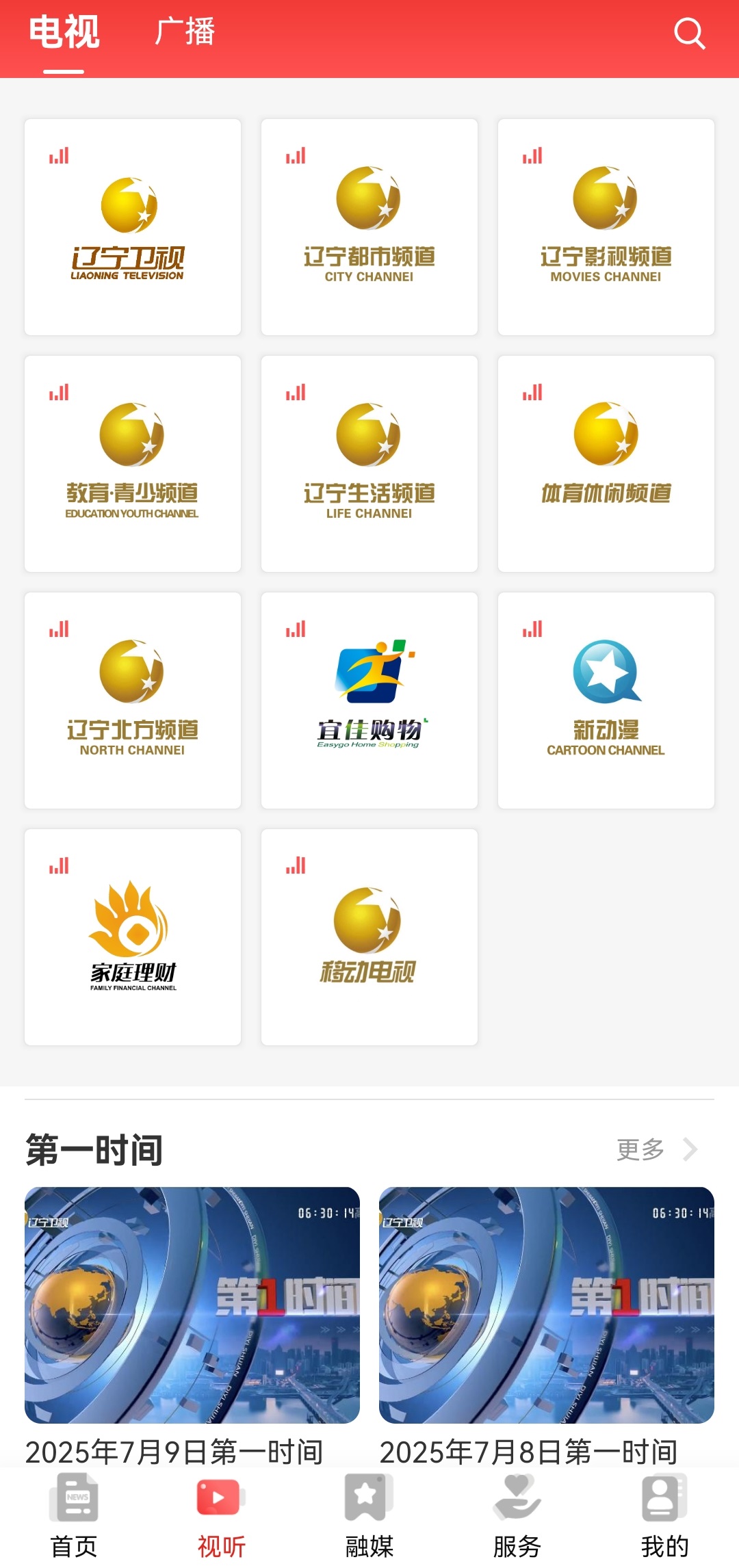Open the 服务 tab
739x1568 pixels.
[x=517, y=1515]
